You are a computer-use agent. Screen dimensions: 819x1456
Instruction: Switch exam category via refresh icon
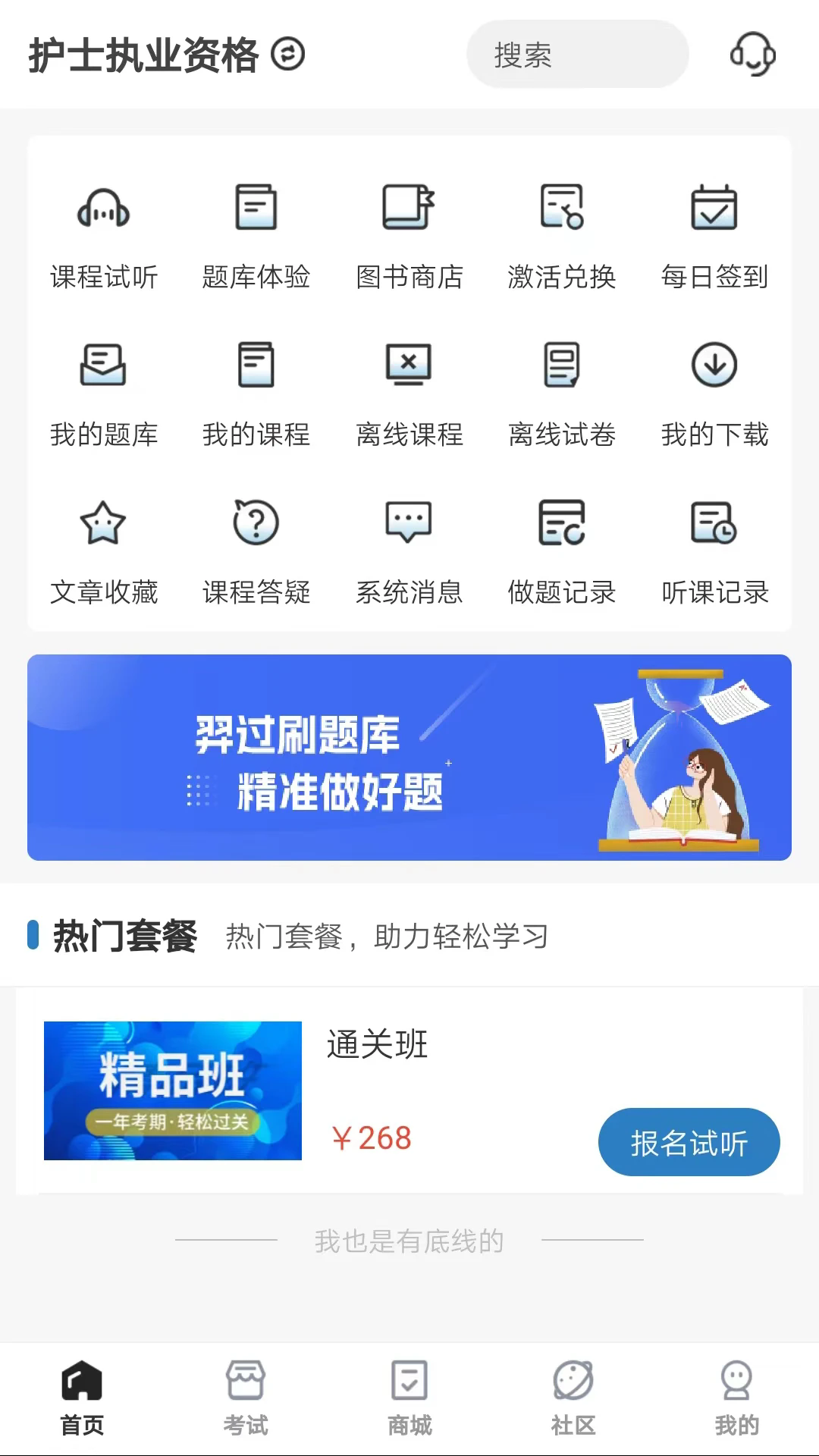287,55
